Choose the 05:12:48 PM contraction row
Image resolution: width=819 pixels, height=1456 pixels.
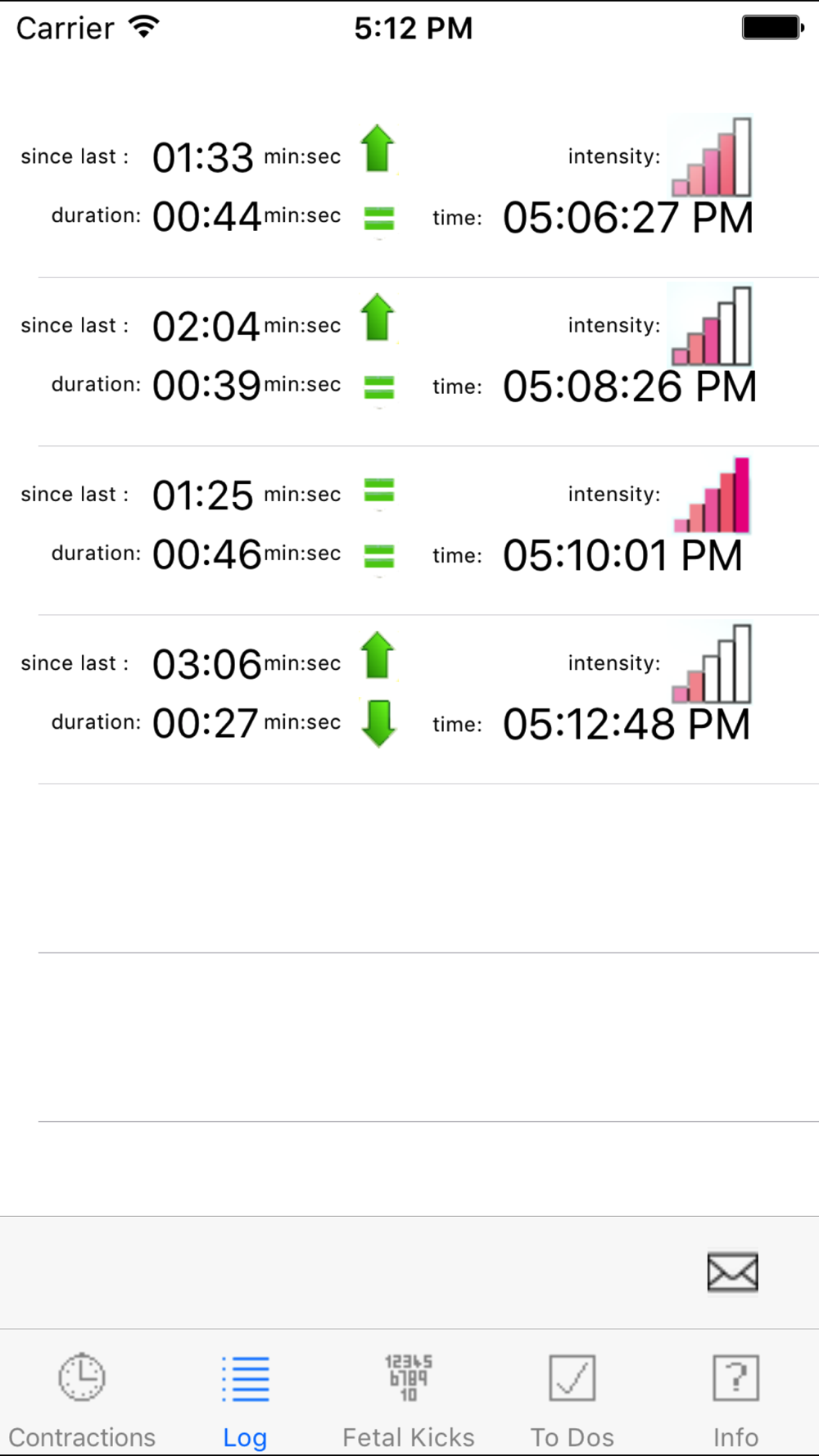pos(409,699)
